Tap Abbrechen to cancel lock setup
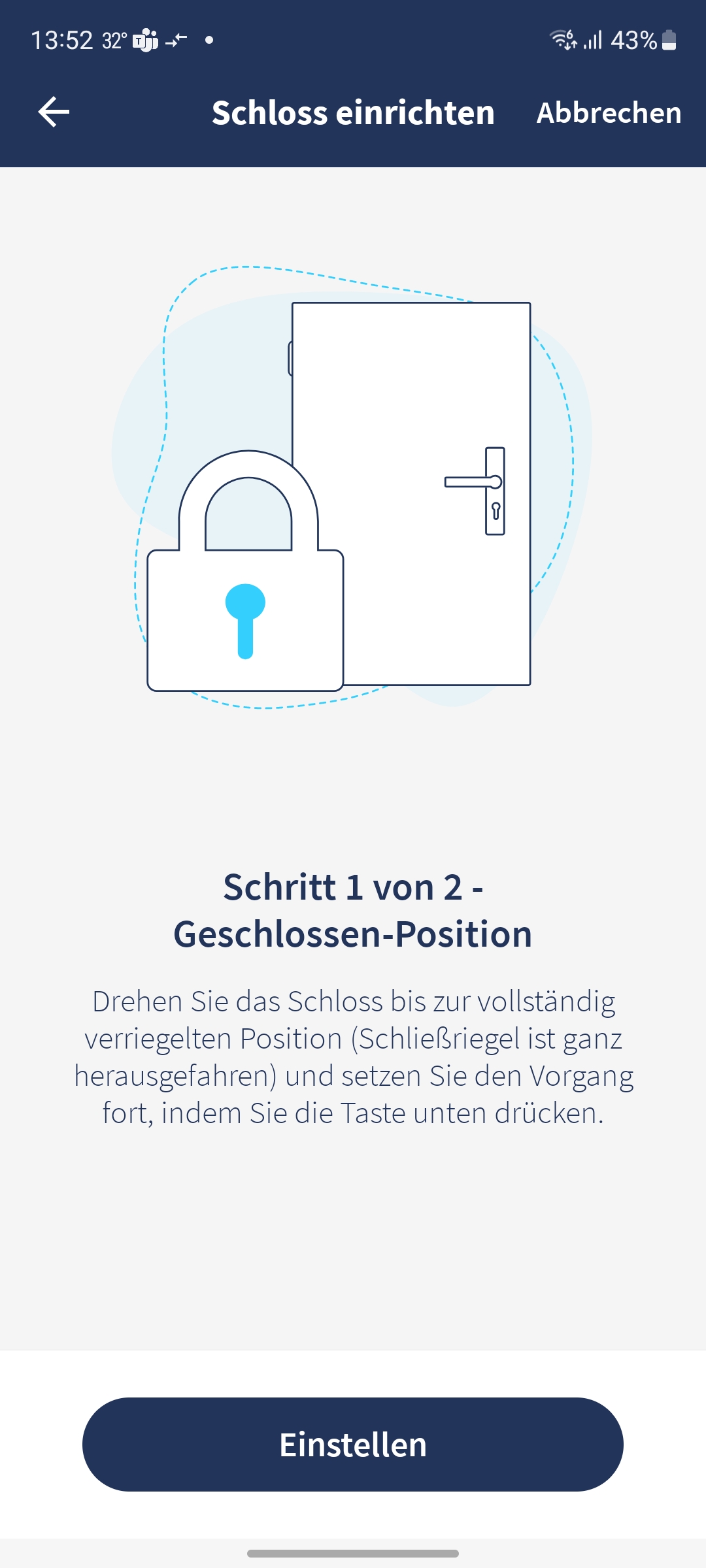The image size is (706, 1568). (609, 112)
